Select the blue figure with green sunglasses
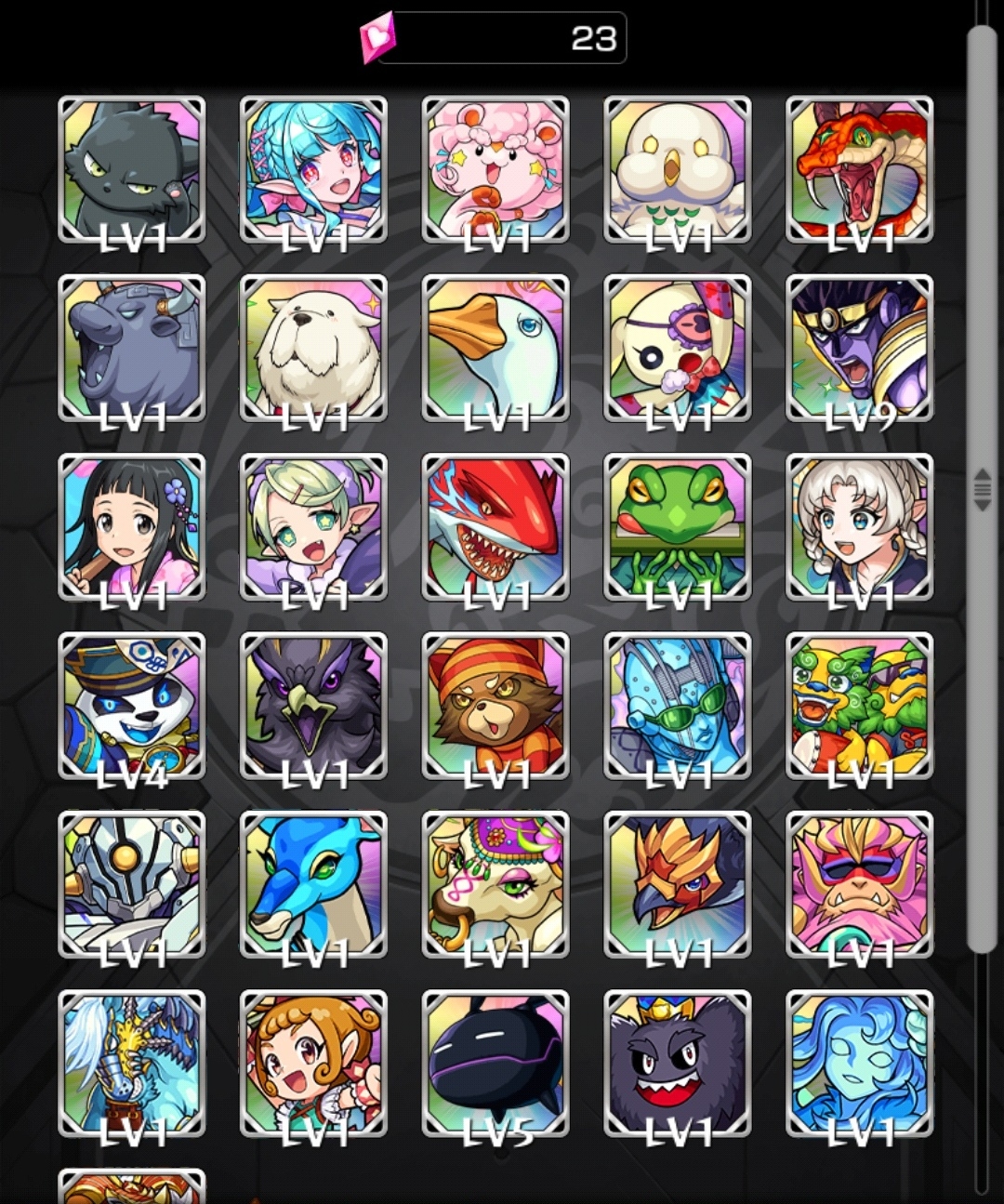This screenshot has height=1204, width=1004. (x=678, y=707)
